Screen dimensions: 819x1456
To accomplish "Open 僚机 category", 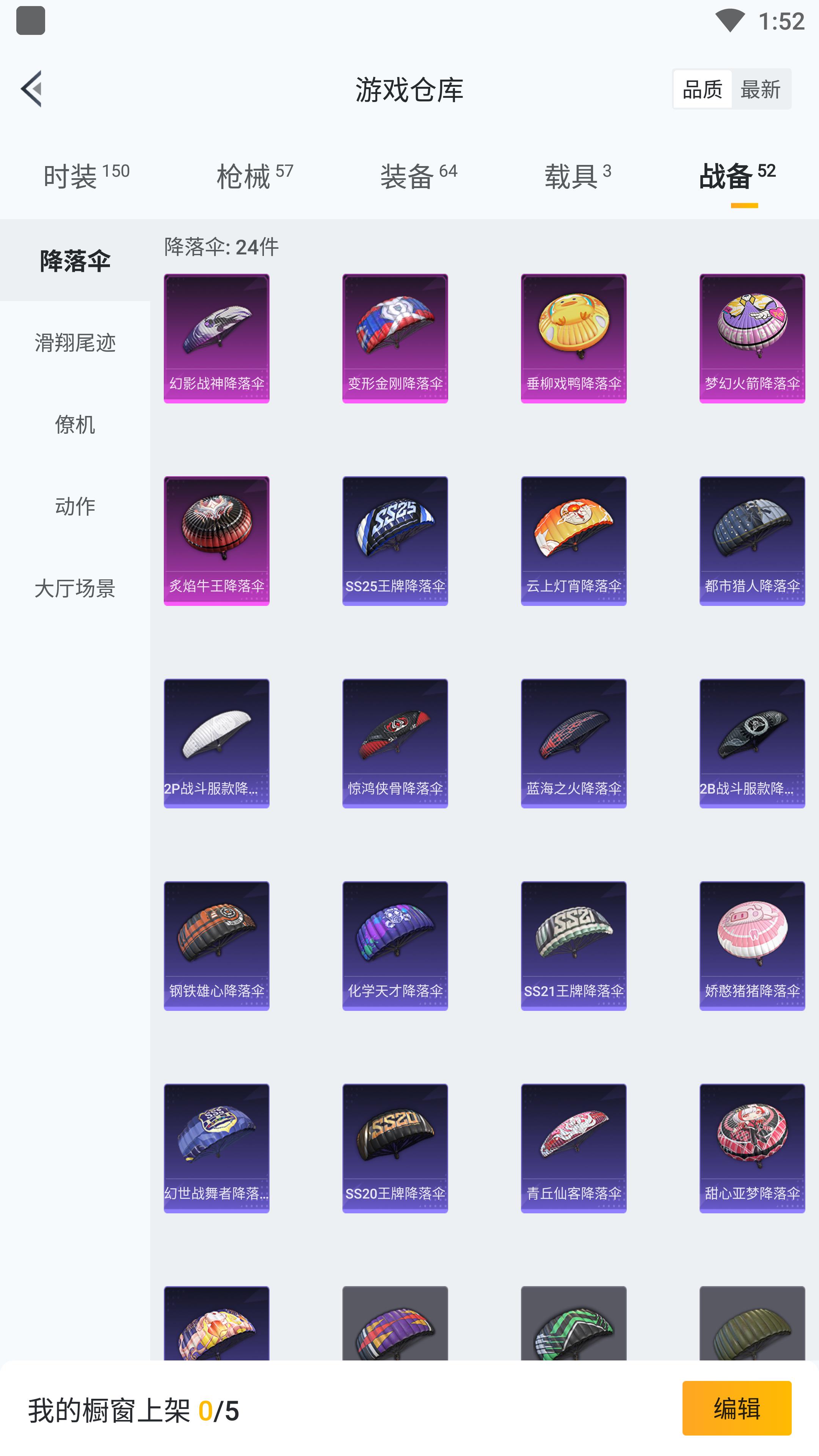I will point(75,425).
